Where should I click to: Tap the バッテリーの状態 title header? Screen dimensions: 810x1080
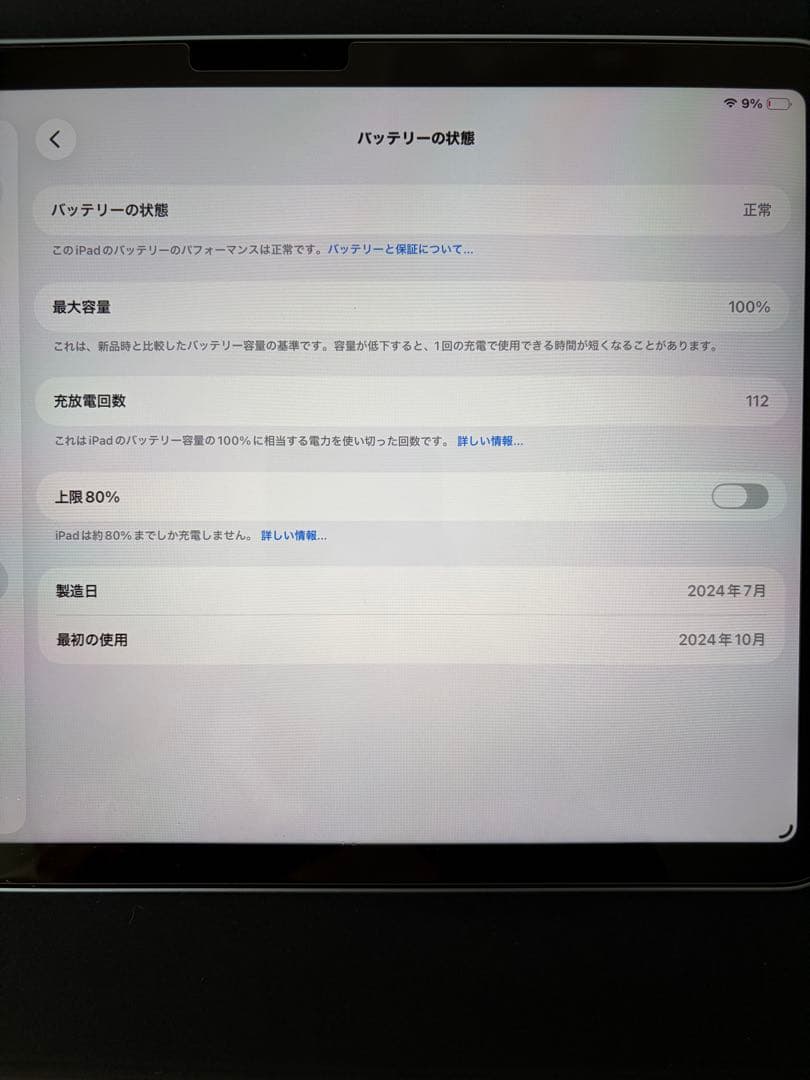417,139
